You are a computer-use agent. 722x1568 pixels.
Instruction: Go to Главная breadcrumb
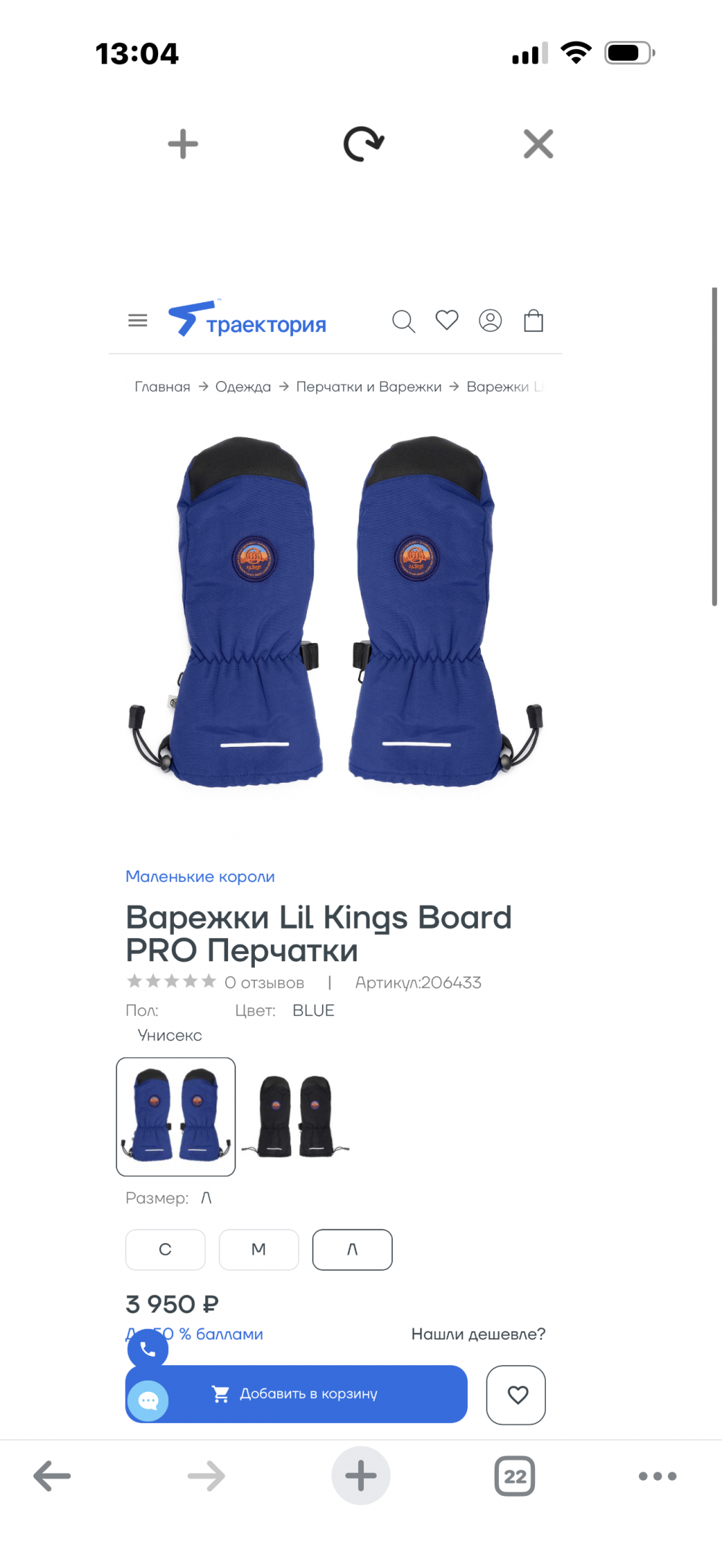pos(162,387)
